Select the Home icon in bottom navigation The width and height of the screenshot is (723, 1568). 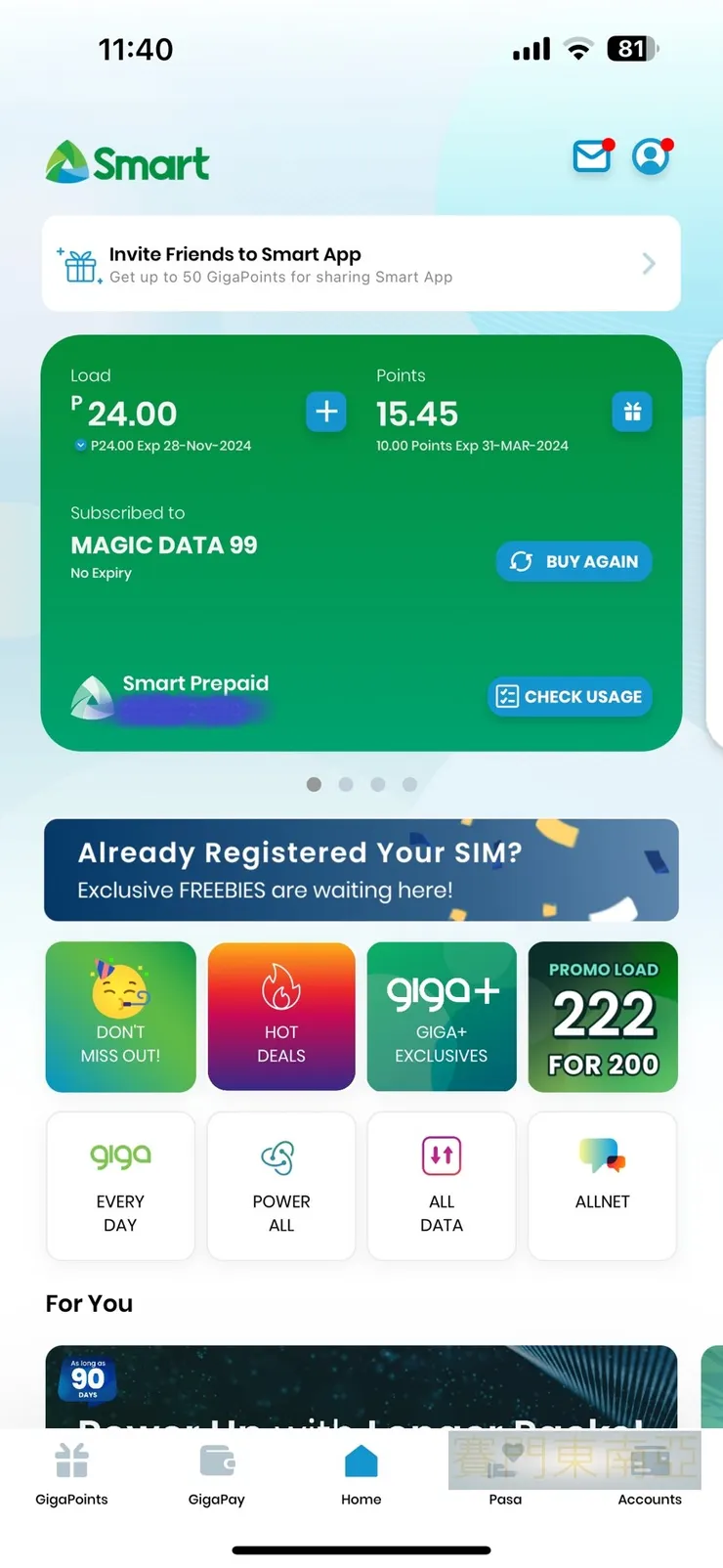tap(361, 1474)
